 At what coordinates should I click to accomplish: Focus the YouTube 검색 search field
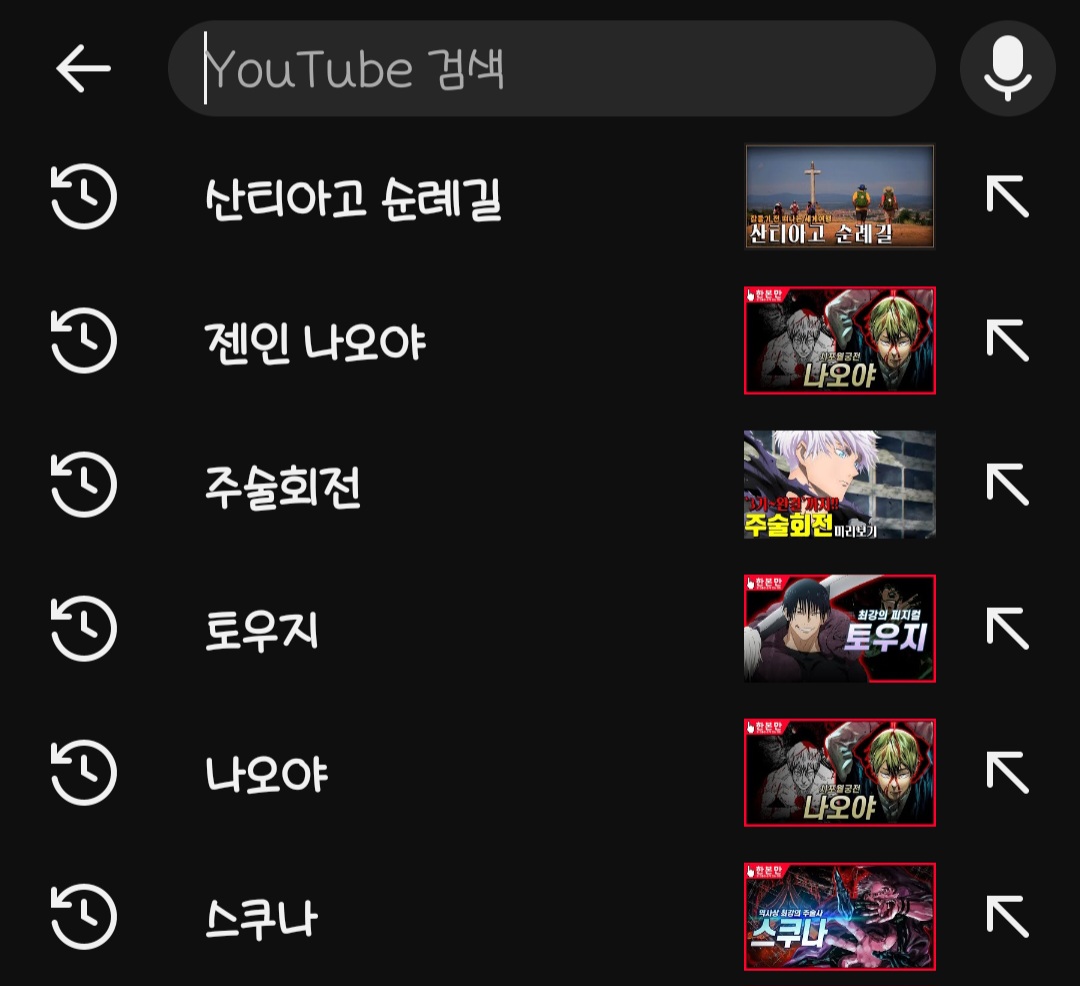550,69
